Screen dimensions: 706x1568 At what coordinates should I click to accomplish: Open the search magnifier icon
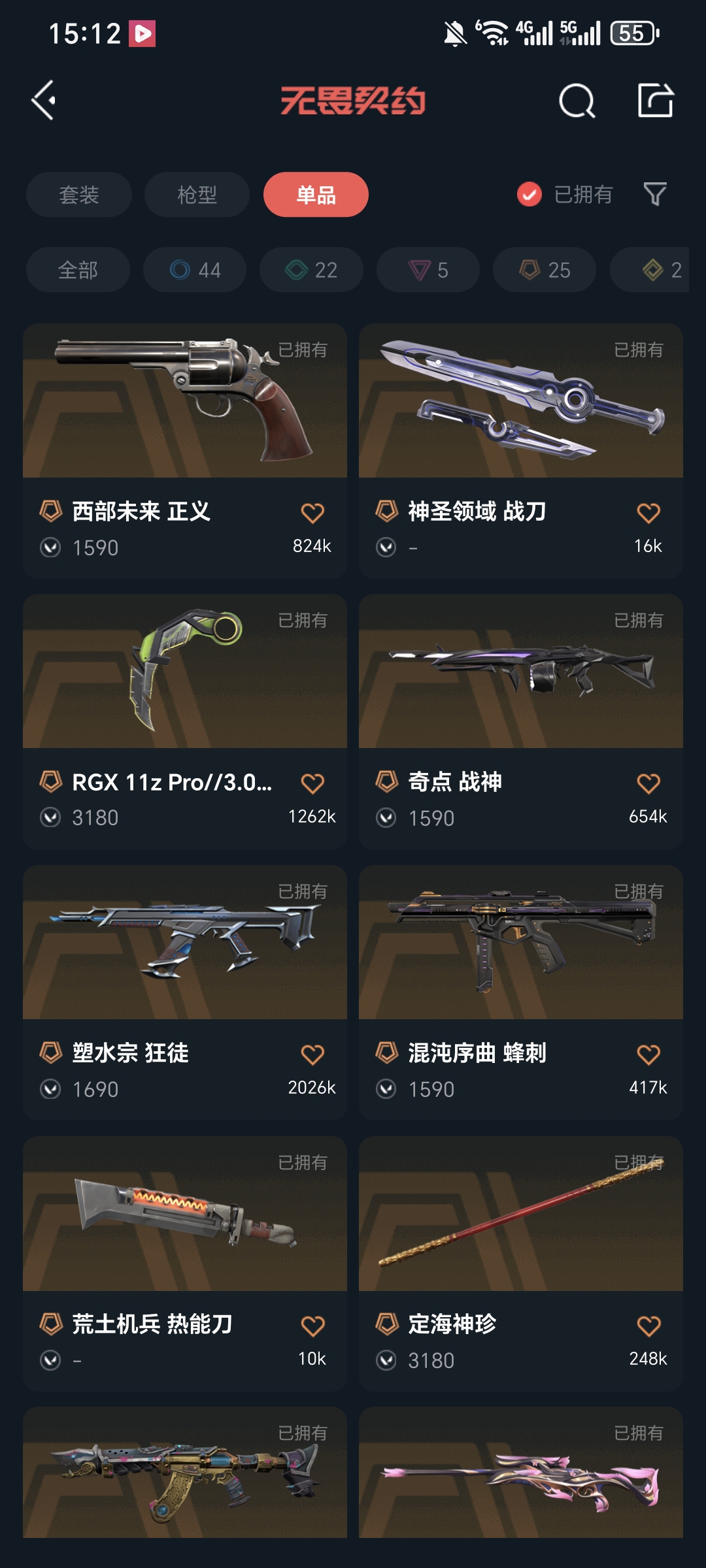577,101
